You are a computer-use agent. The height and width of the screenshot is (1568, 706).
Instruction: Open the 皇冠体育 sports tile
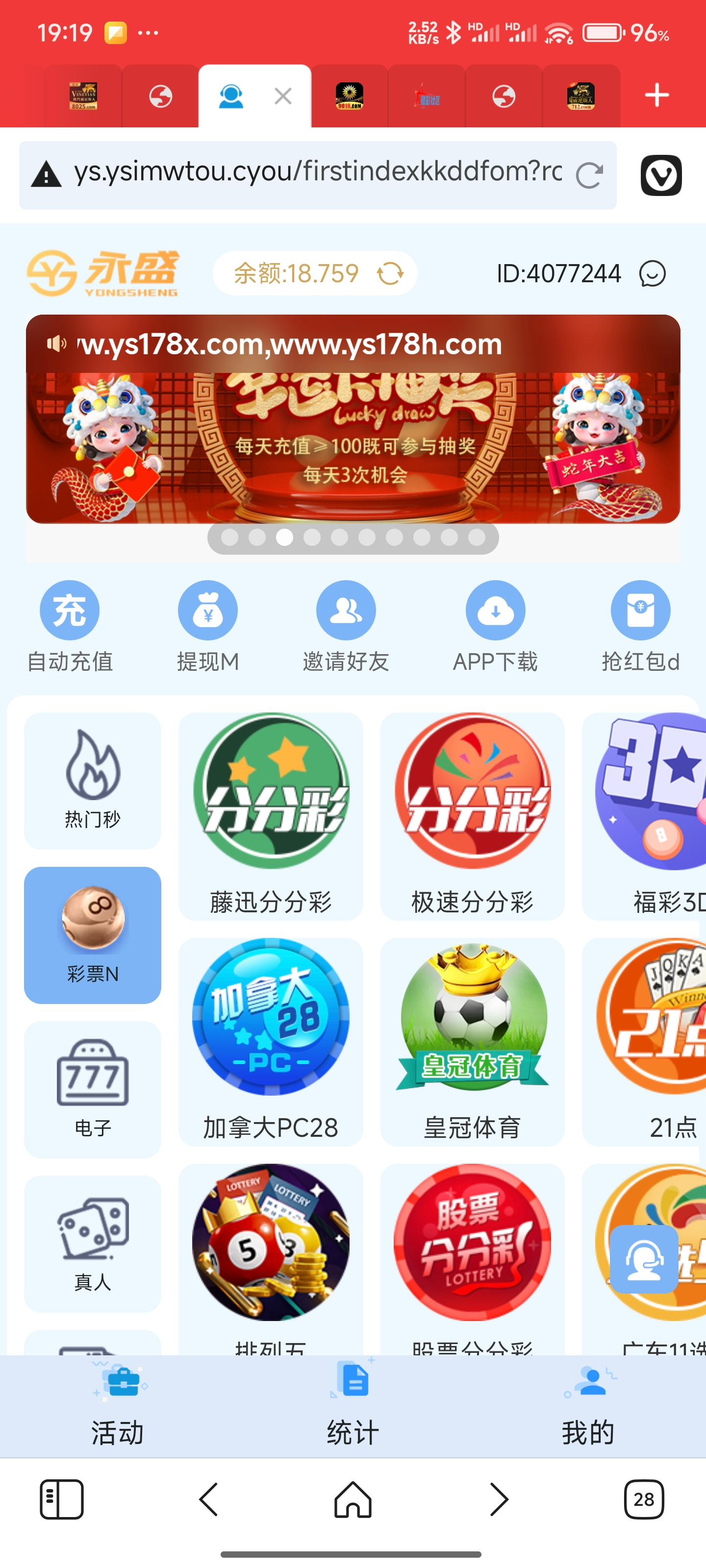472,1041
